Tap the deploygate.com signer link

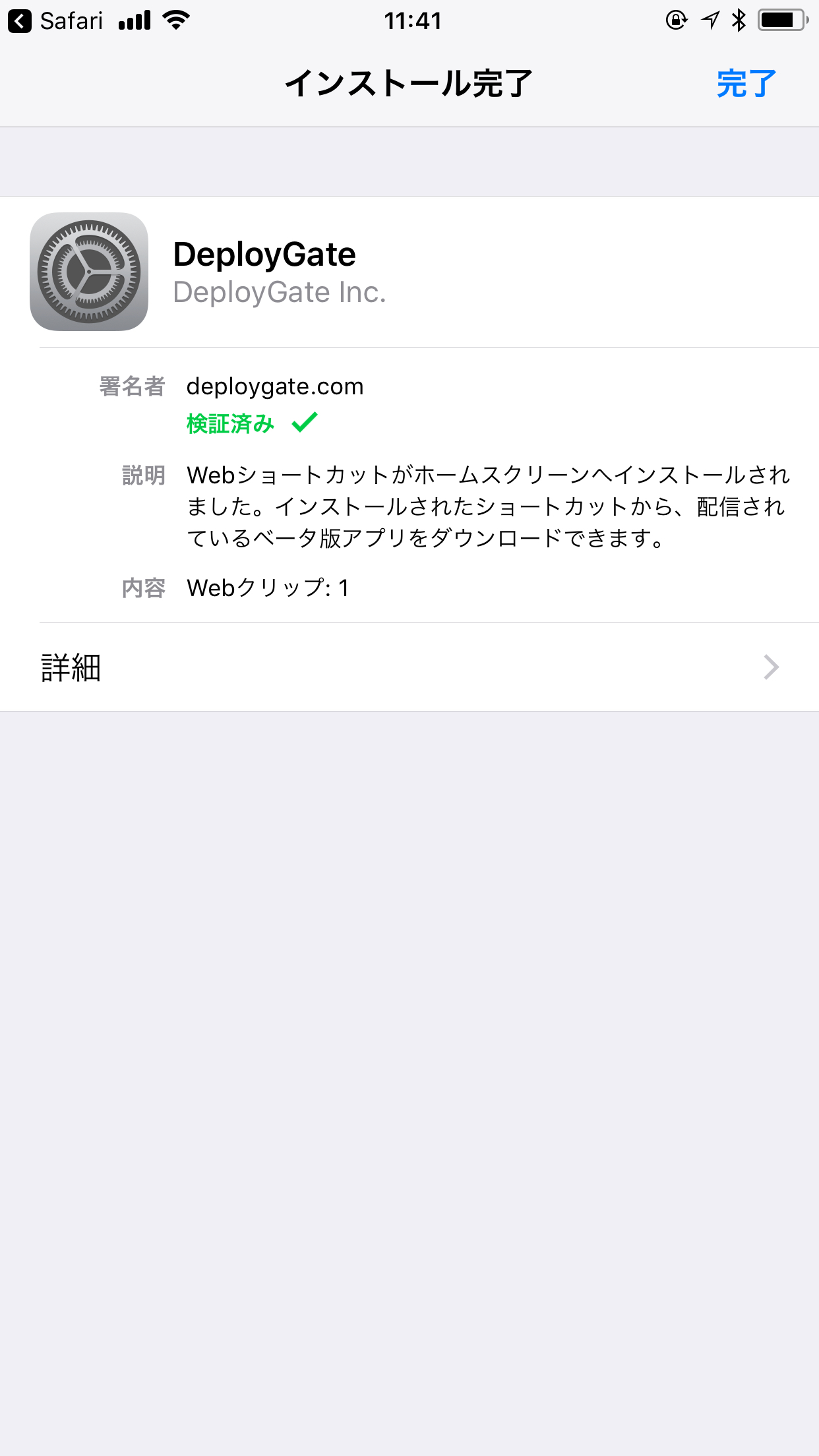[274, 386]
